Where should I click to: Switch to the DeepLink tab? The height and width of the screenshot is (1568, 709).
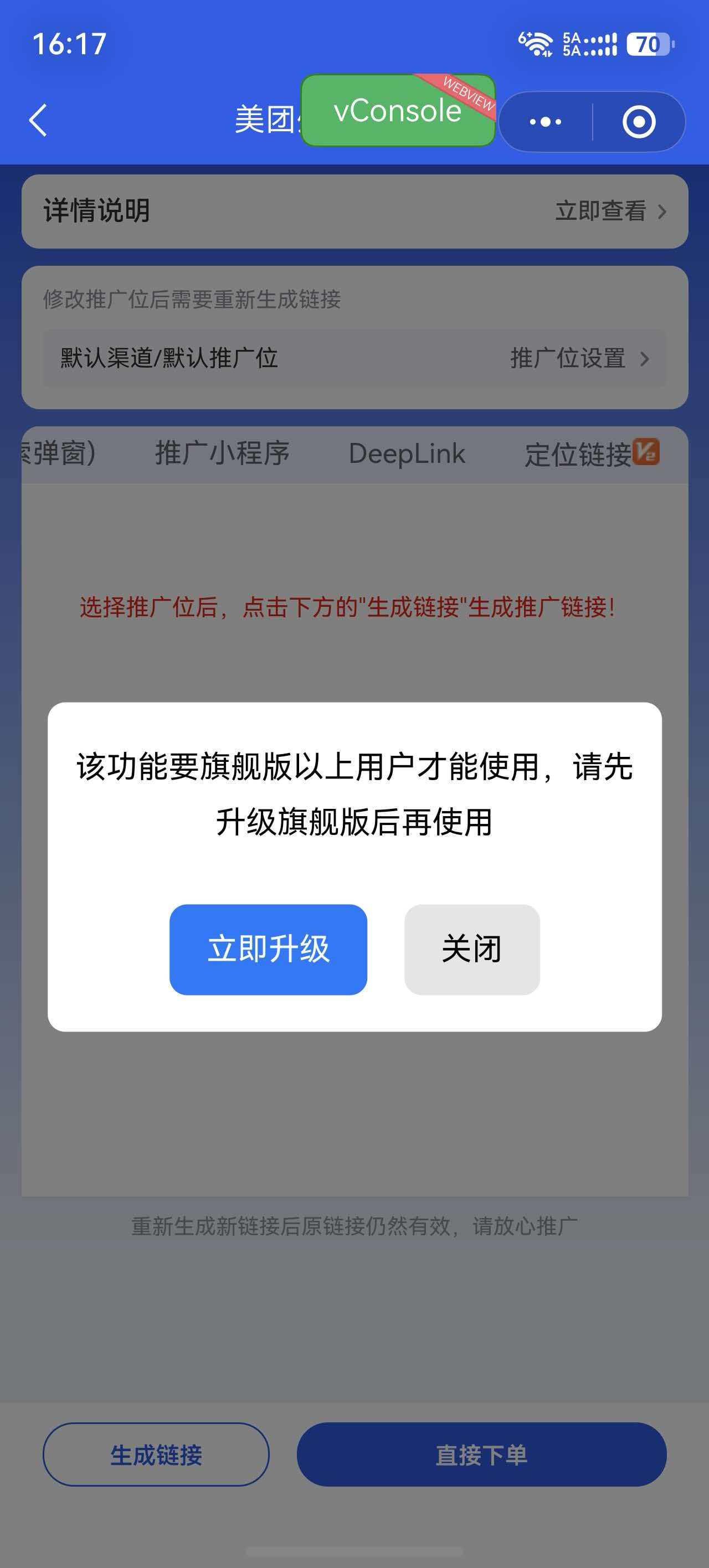[406, 453]
